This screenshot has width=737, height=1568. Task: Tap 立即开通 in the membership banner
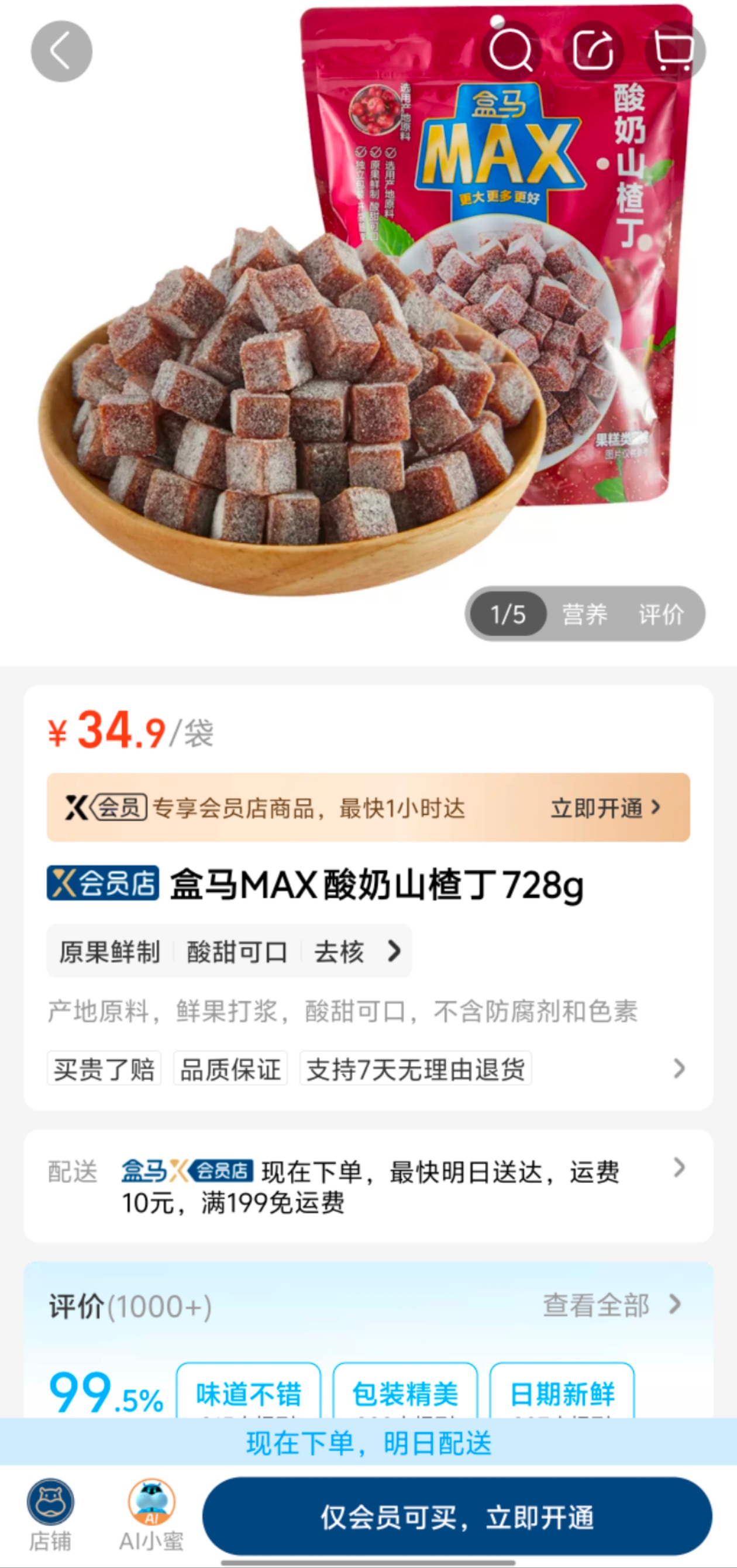click(605, 808)
